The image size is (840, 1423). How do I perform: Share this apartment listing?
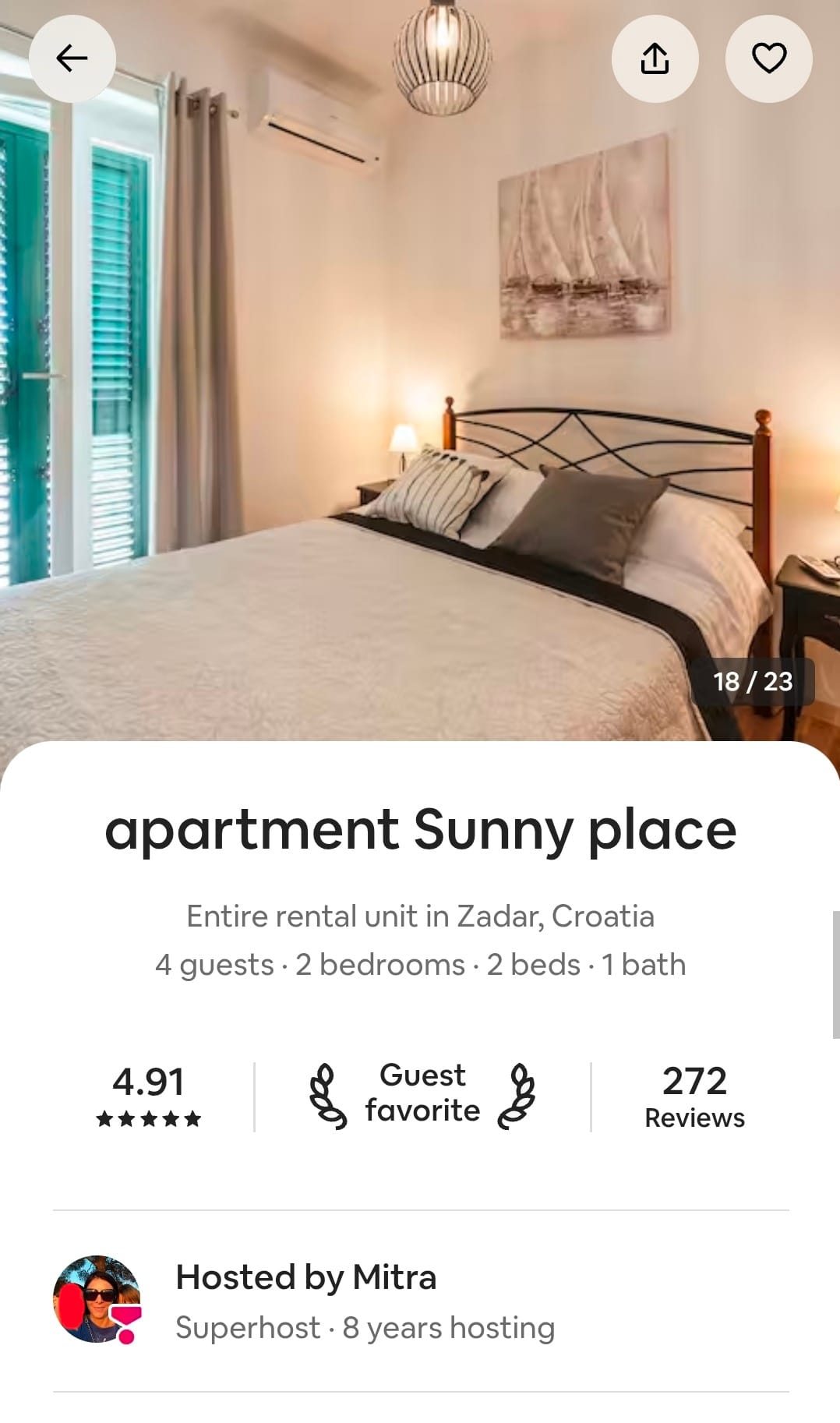point(655,58)
